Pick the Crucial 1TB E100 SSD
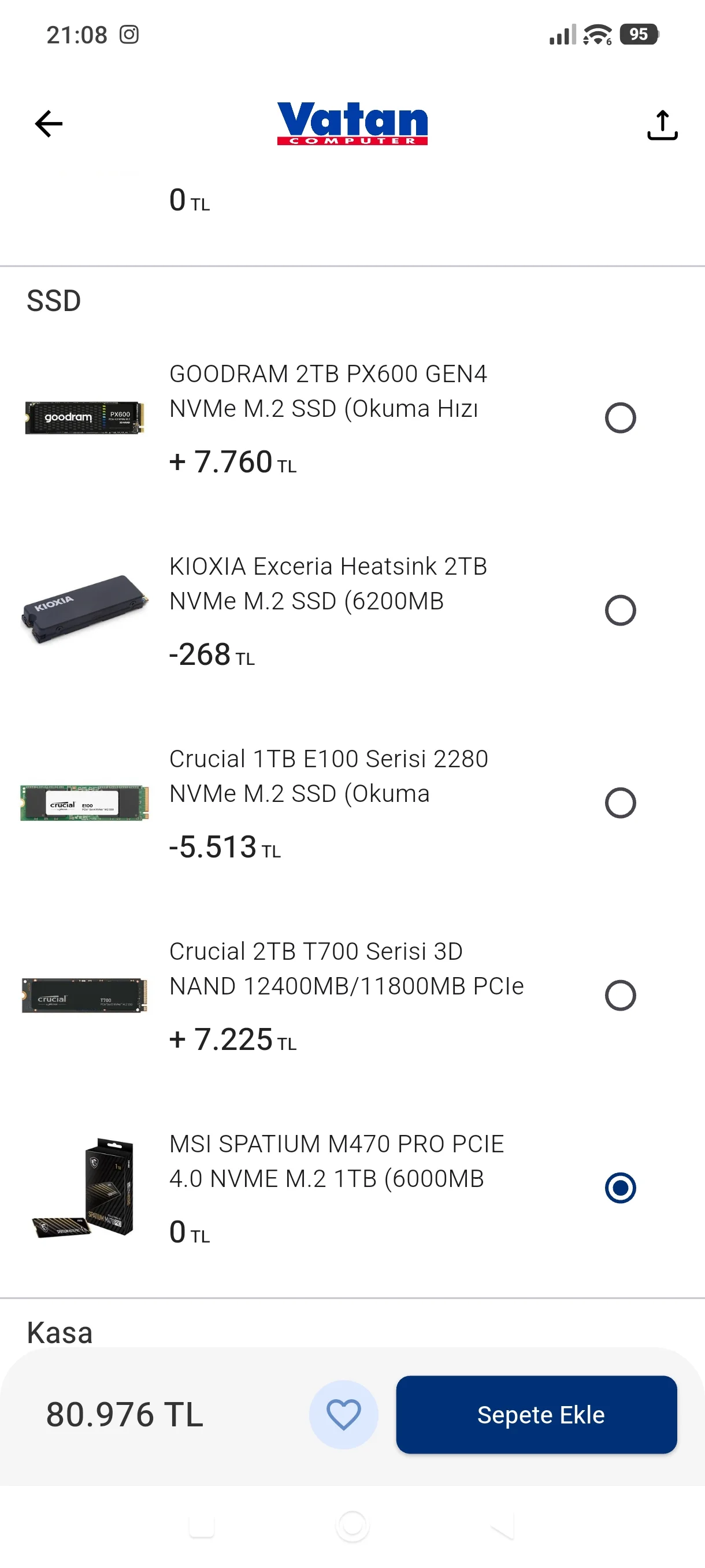 [620, 803]
